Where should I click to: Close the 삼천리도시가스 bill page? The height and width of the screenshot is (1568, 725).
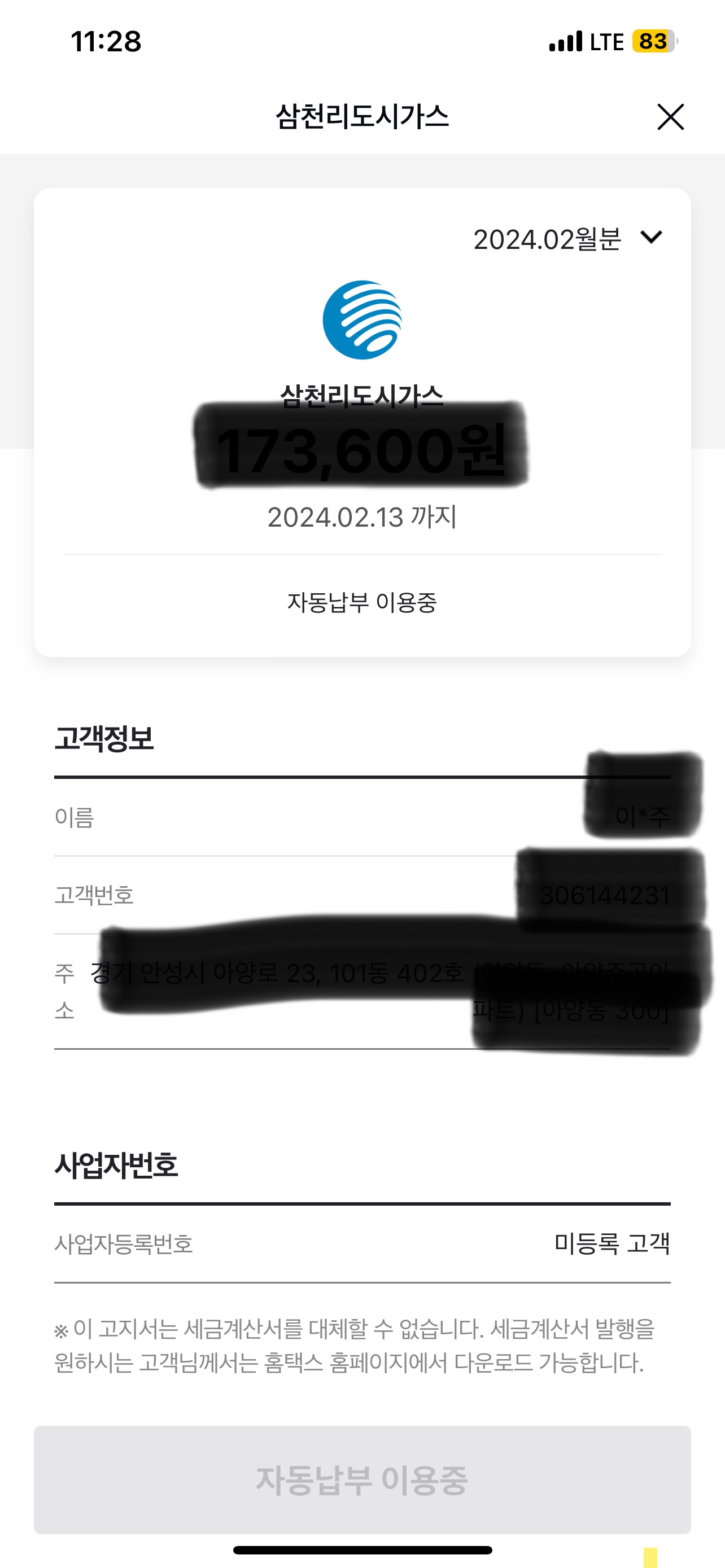(670, 116)
